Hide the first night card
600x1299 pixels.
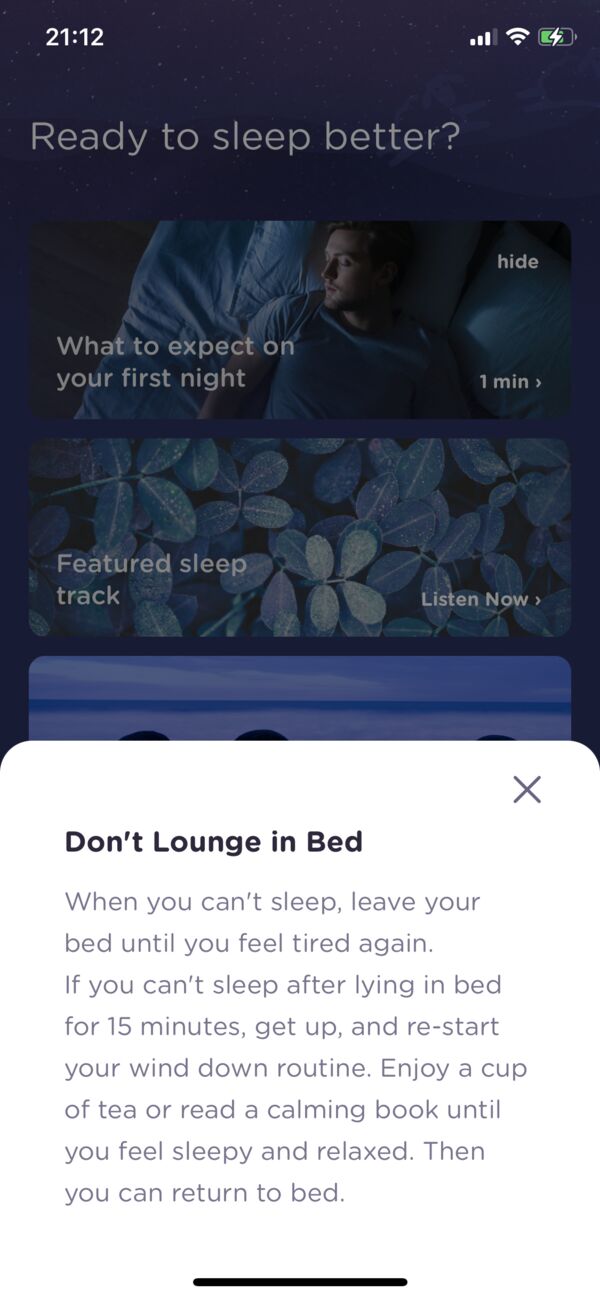pos(517,262)
